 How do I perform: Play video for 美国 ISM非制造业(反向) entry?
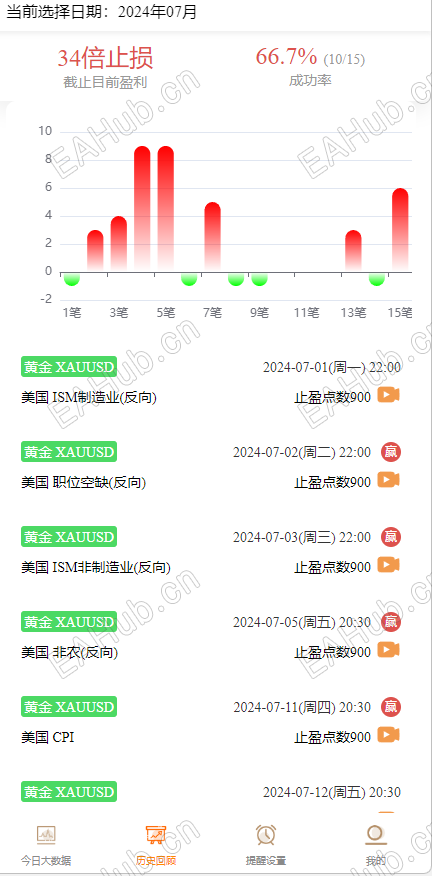[x=388, y=565]
